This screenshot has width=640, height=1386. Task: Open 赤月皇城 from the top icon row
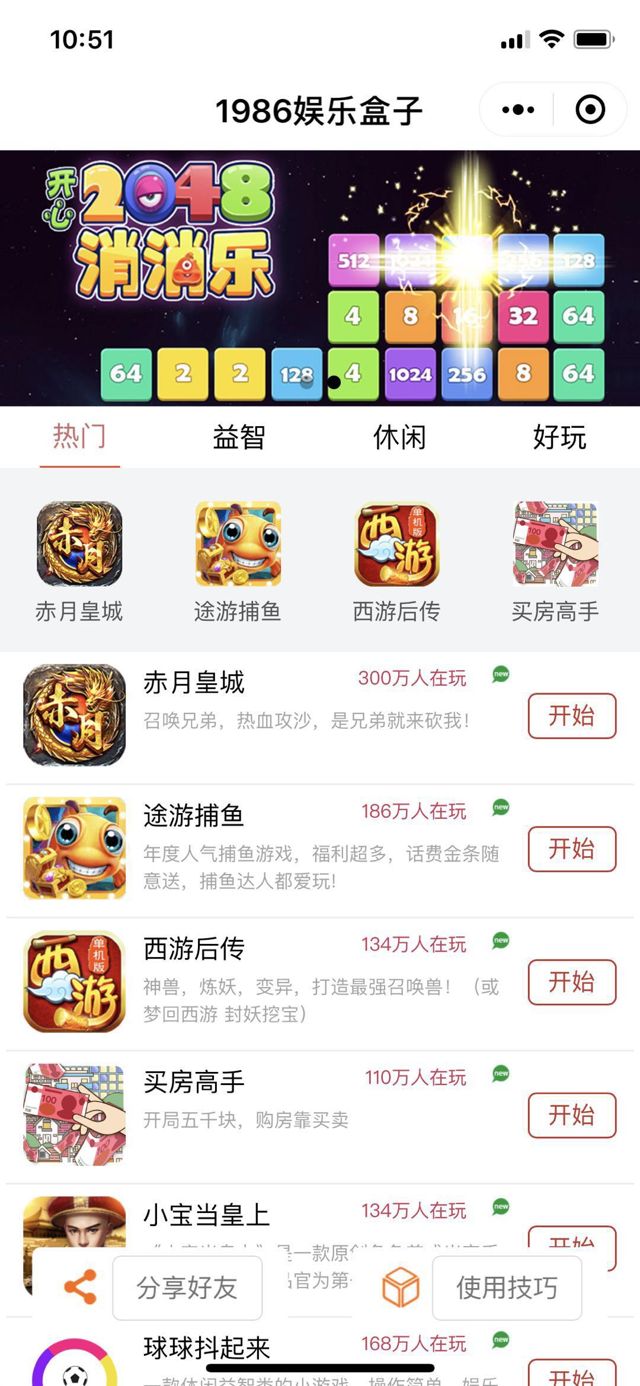click(79, 560)
